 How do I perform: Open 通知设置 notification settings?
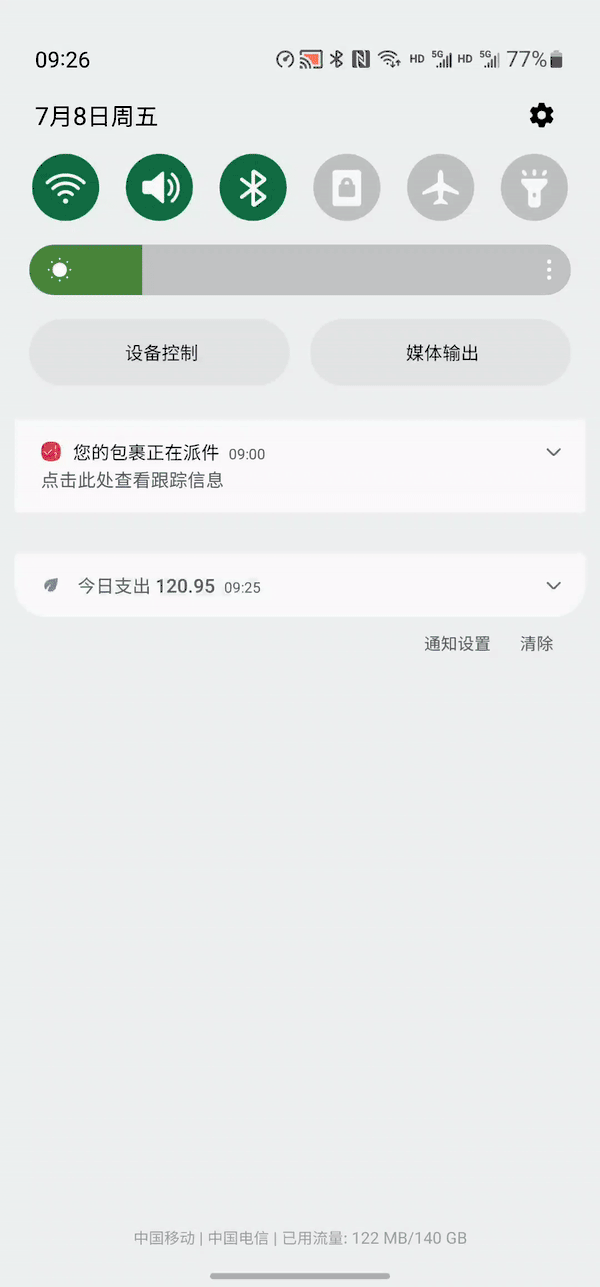457,644
